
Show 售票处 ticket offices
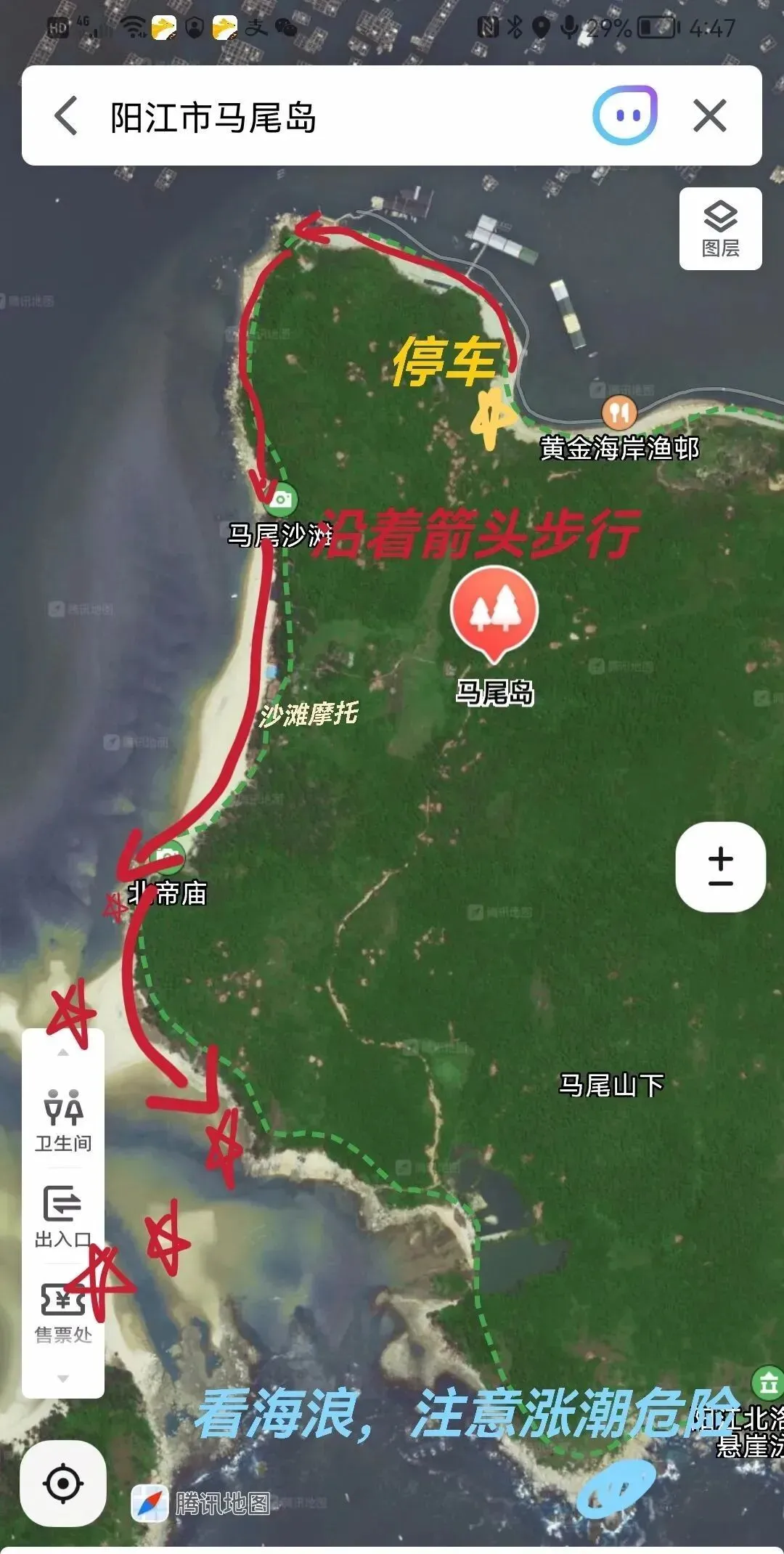(x=63, y=1313)
